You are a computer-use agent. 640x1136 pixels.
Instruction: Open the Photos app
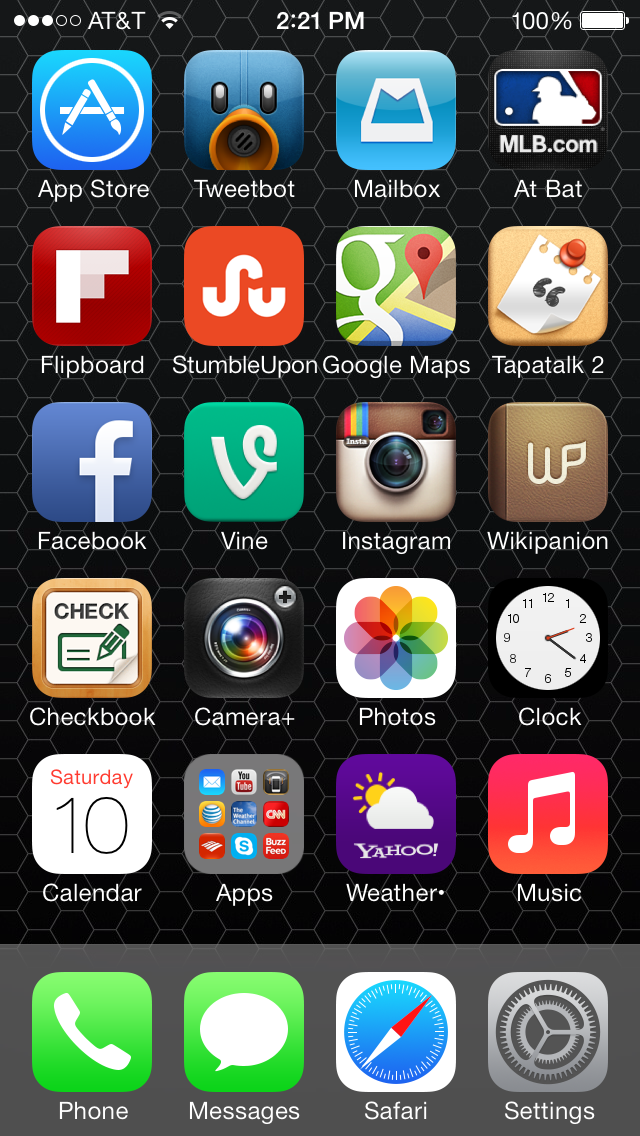point(396,638)
